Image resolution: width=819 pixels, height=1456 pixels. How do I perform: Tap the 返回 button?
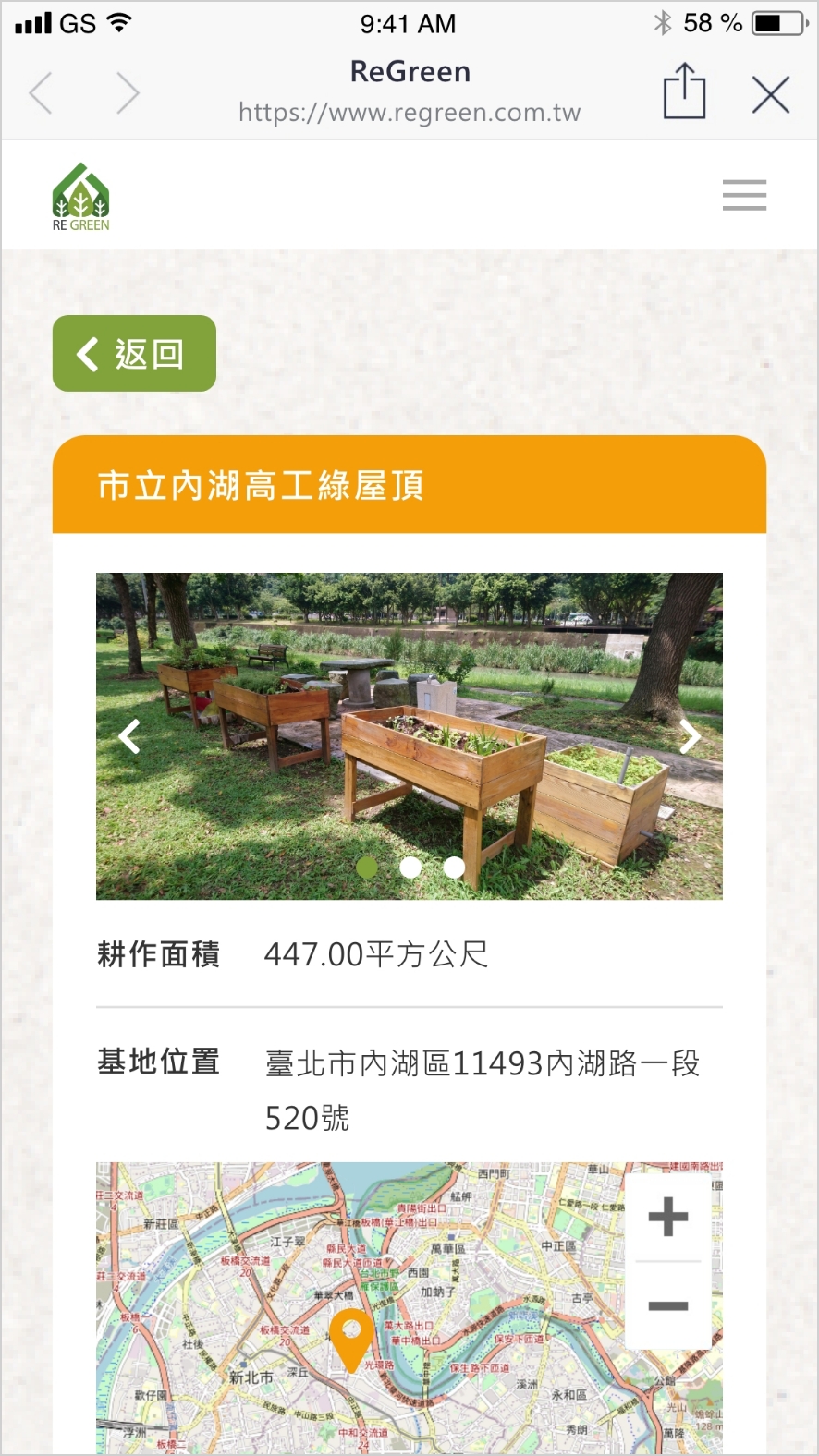click(x=134, y=354)
